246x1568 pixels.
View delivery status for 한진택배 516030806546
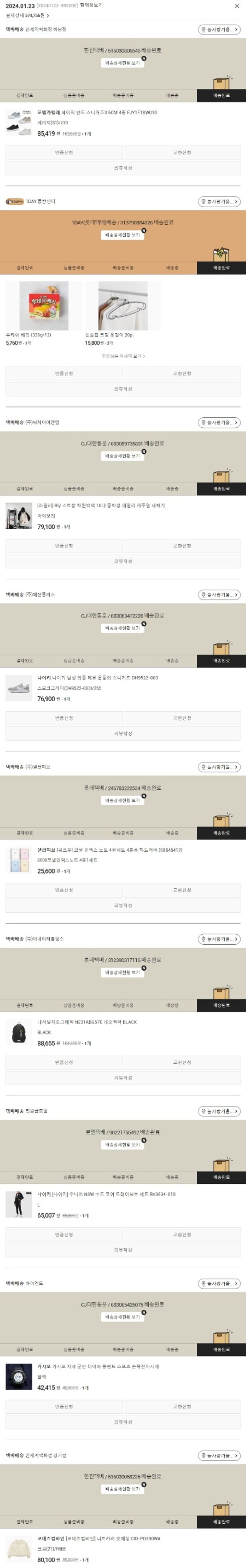pos(122,63)
